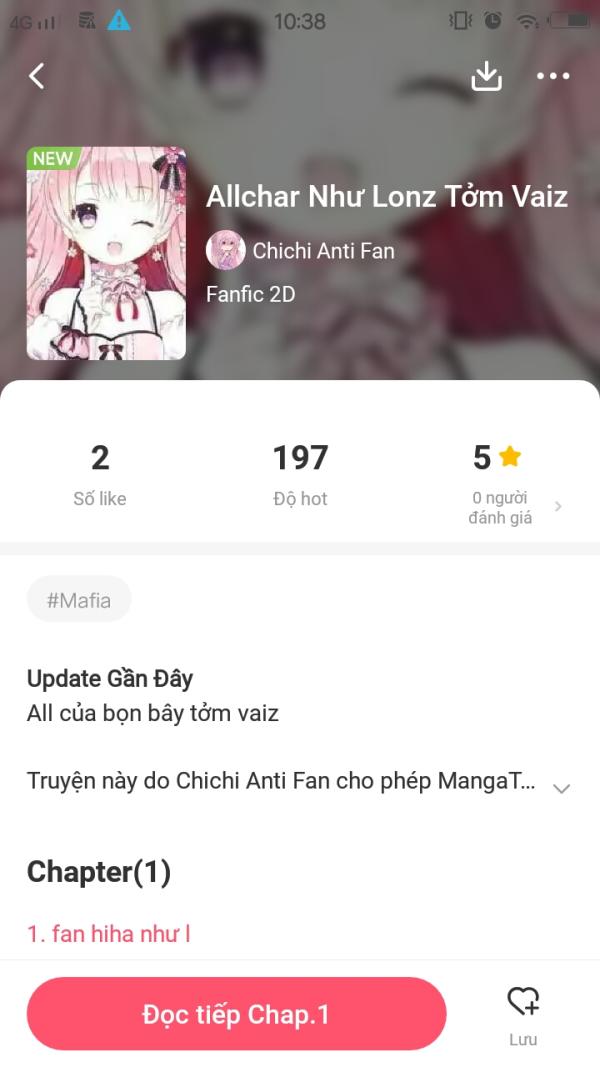Select the #Mafia tag chip

click(x=79, y=600)
